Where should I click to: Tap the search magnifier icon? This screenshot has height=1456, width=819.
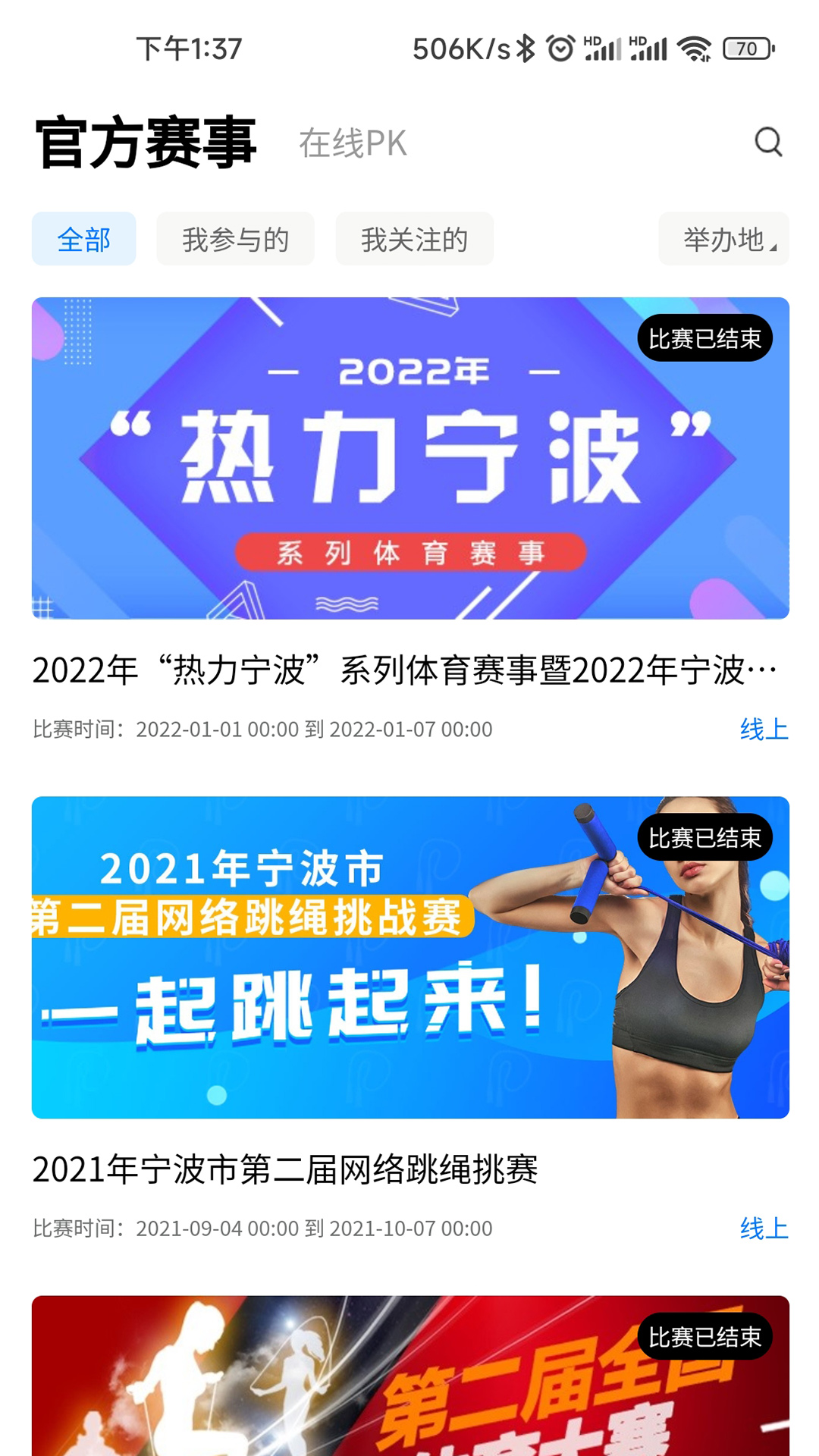(x=769, y=143)
